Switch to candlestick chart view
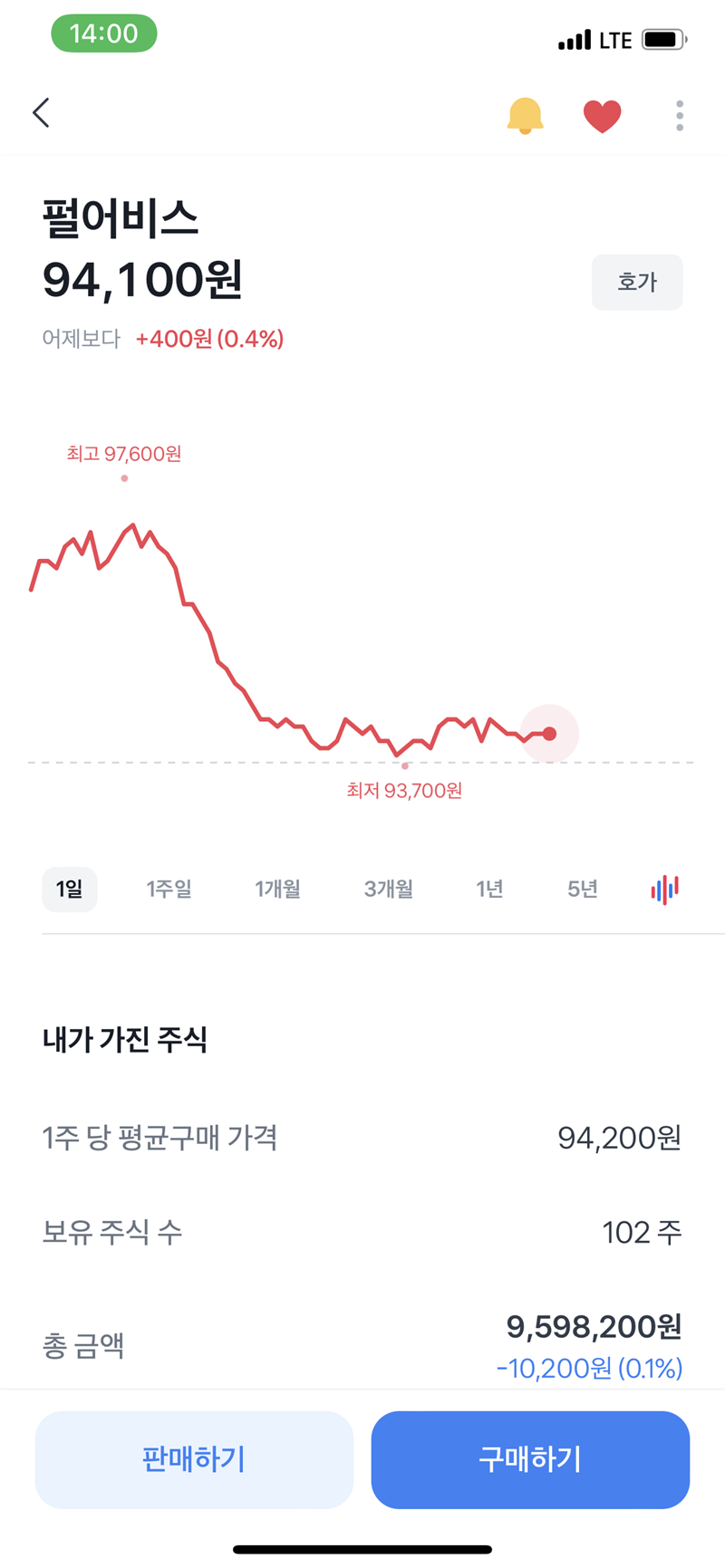 coord(665,890)
